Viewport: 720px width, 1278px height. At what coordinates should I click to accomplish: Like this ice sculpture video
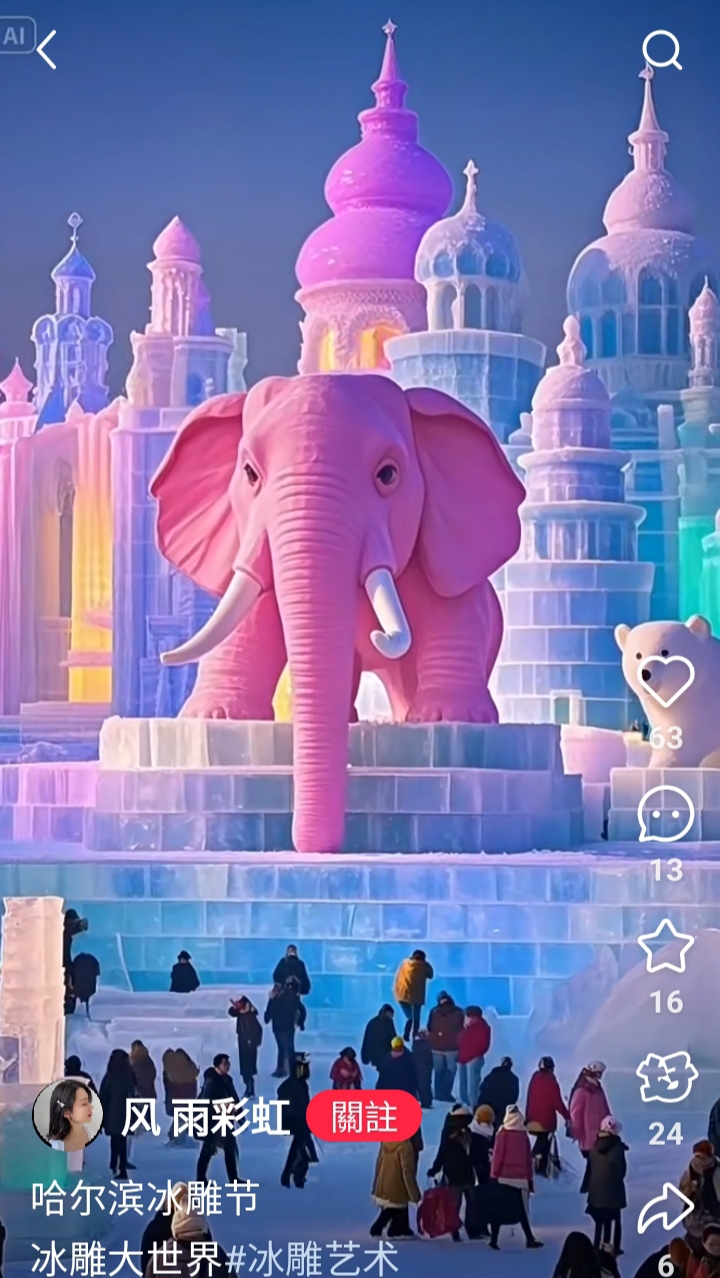666,681
